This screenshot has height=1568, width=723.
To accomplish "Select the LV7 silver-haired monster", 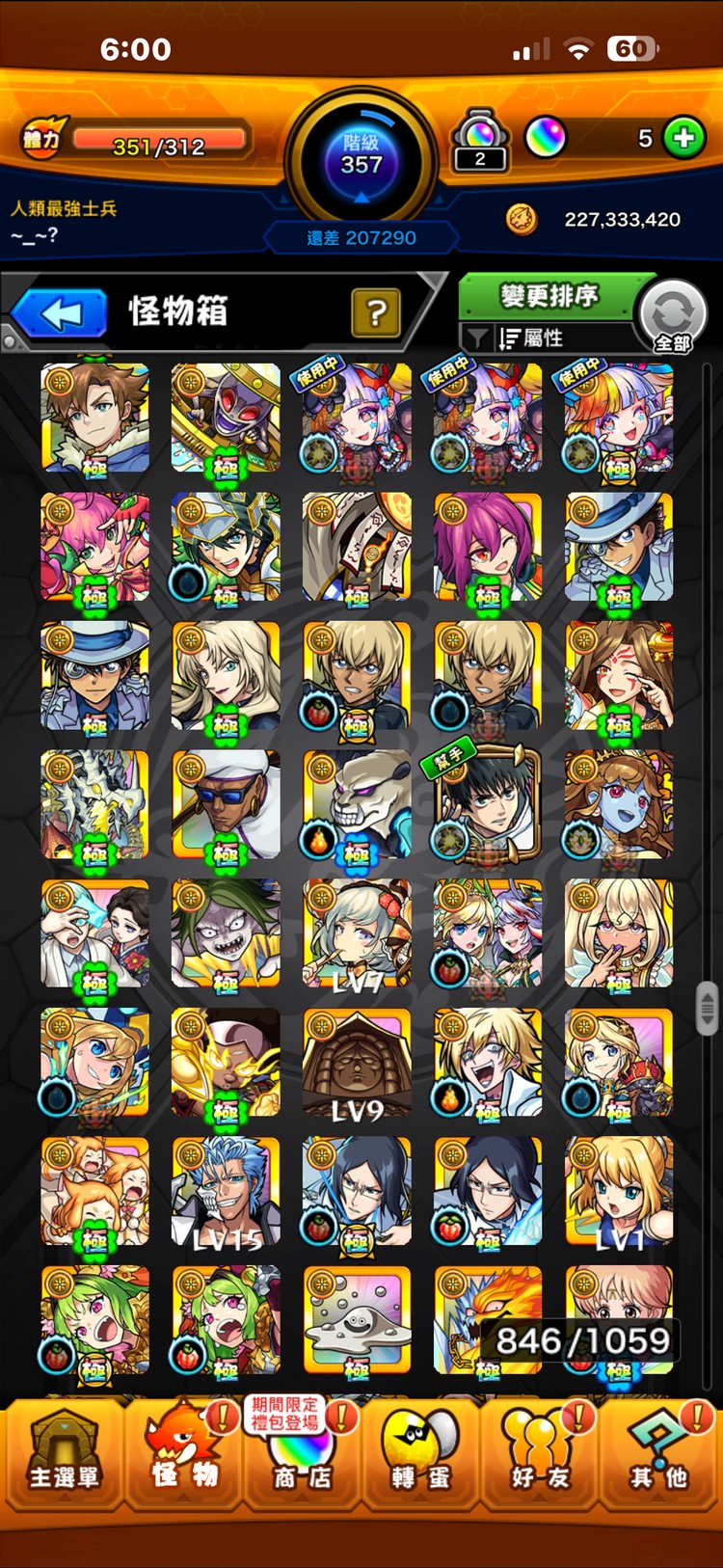I will 357,933.
